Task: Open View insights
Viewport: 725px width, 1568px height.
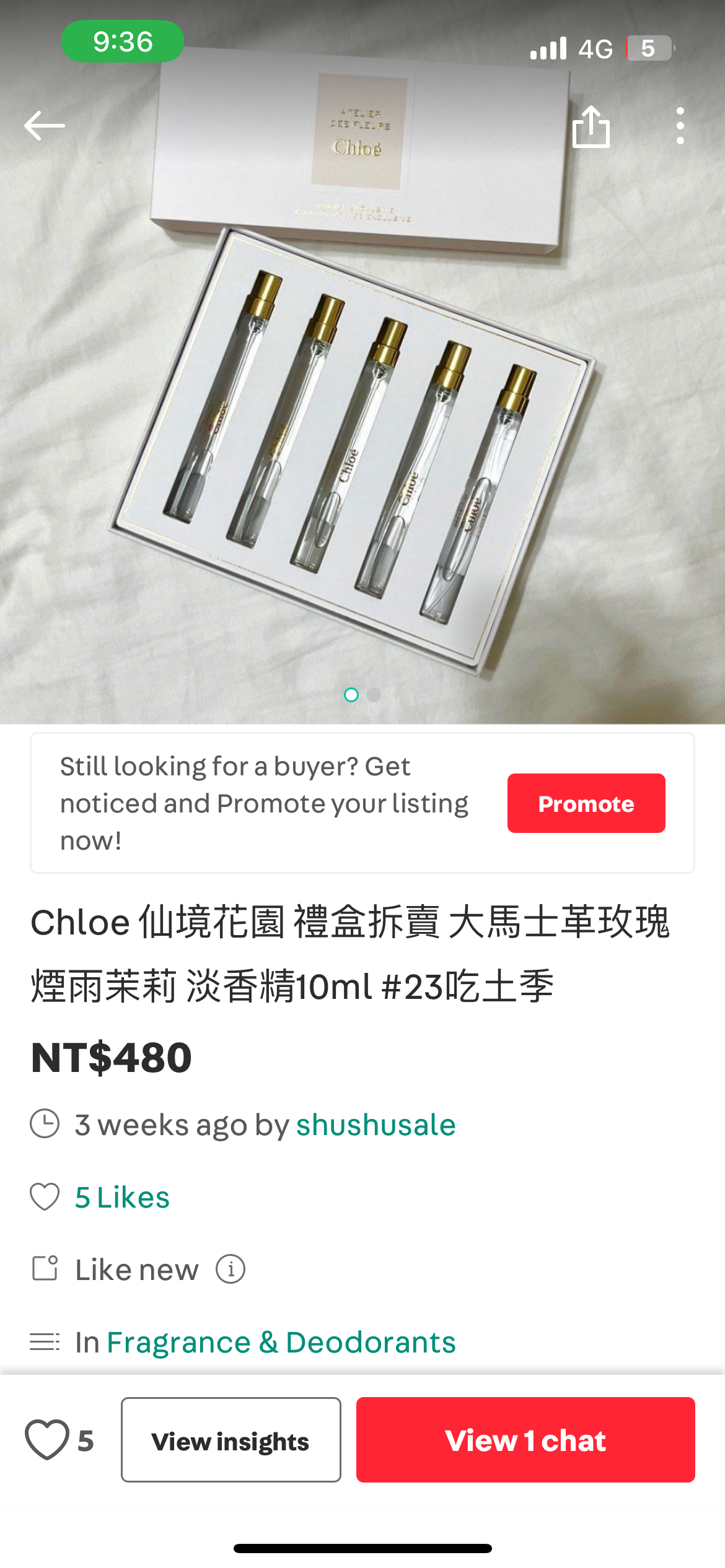Action: (x=231, y=1440)
